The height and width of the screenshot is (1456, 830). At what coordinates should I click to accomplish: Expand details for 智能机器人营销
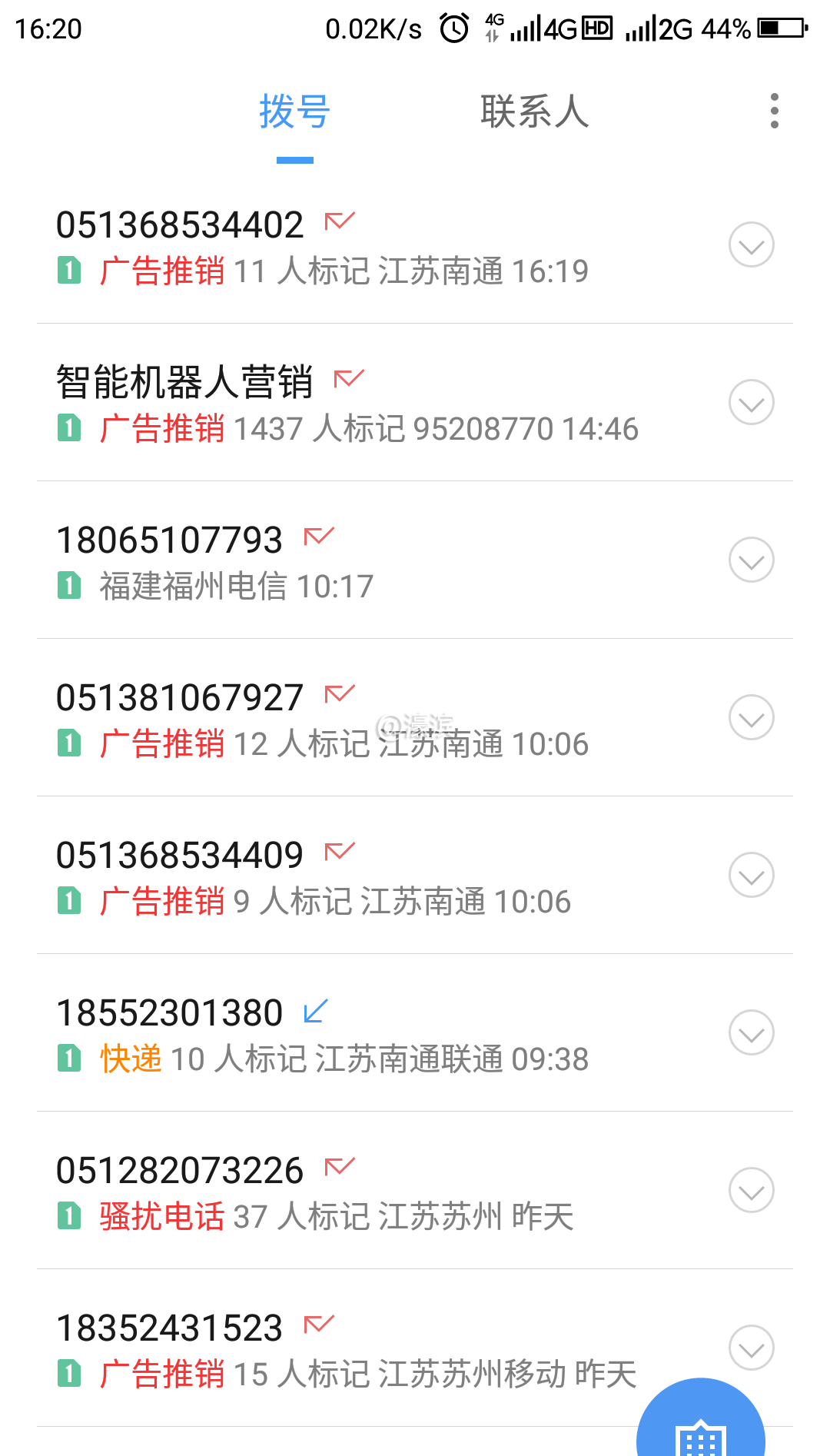(751, 403)
